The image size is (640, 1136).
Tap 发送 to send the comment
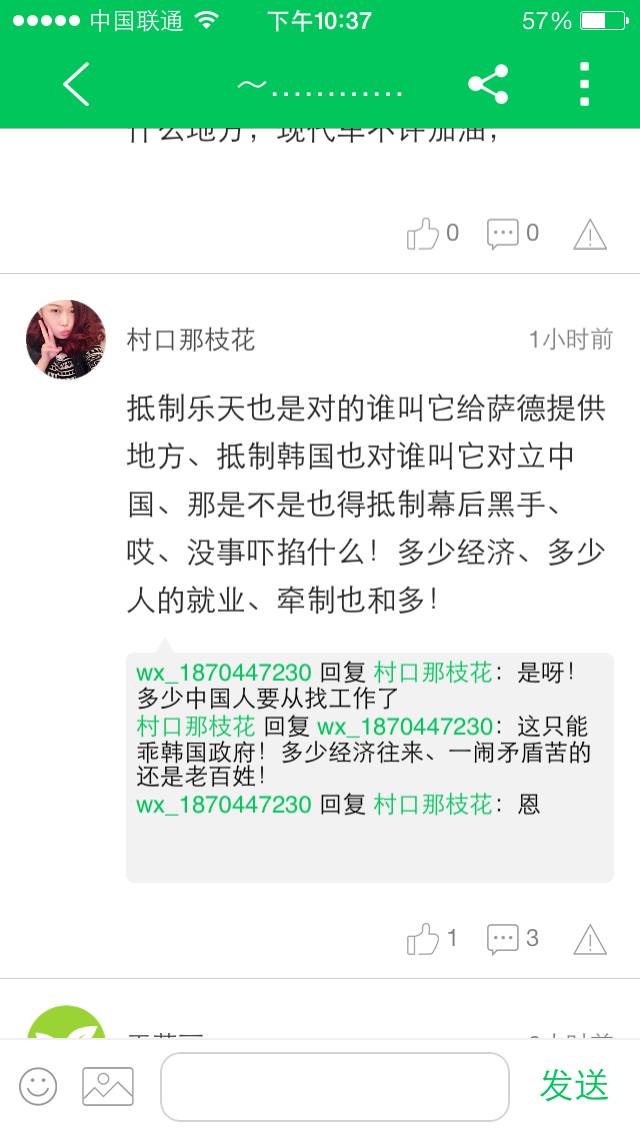tap(574, 1086)
